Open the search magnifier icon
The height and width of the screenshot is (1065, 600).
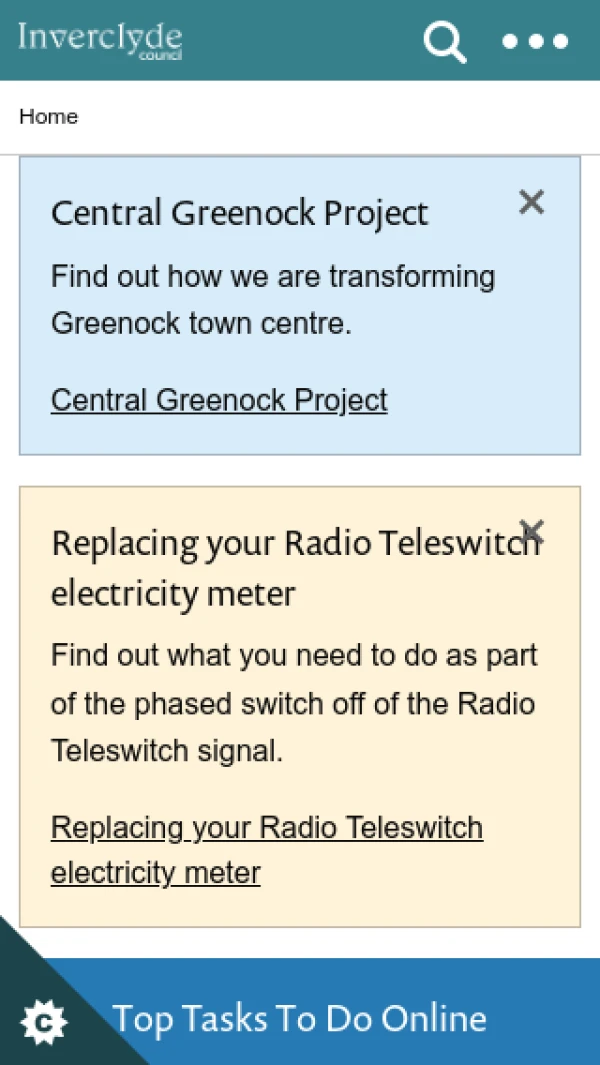(444, 42)
